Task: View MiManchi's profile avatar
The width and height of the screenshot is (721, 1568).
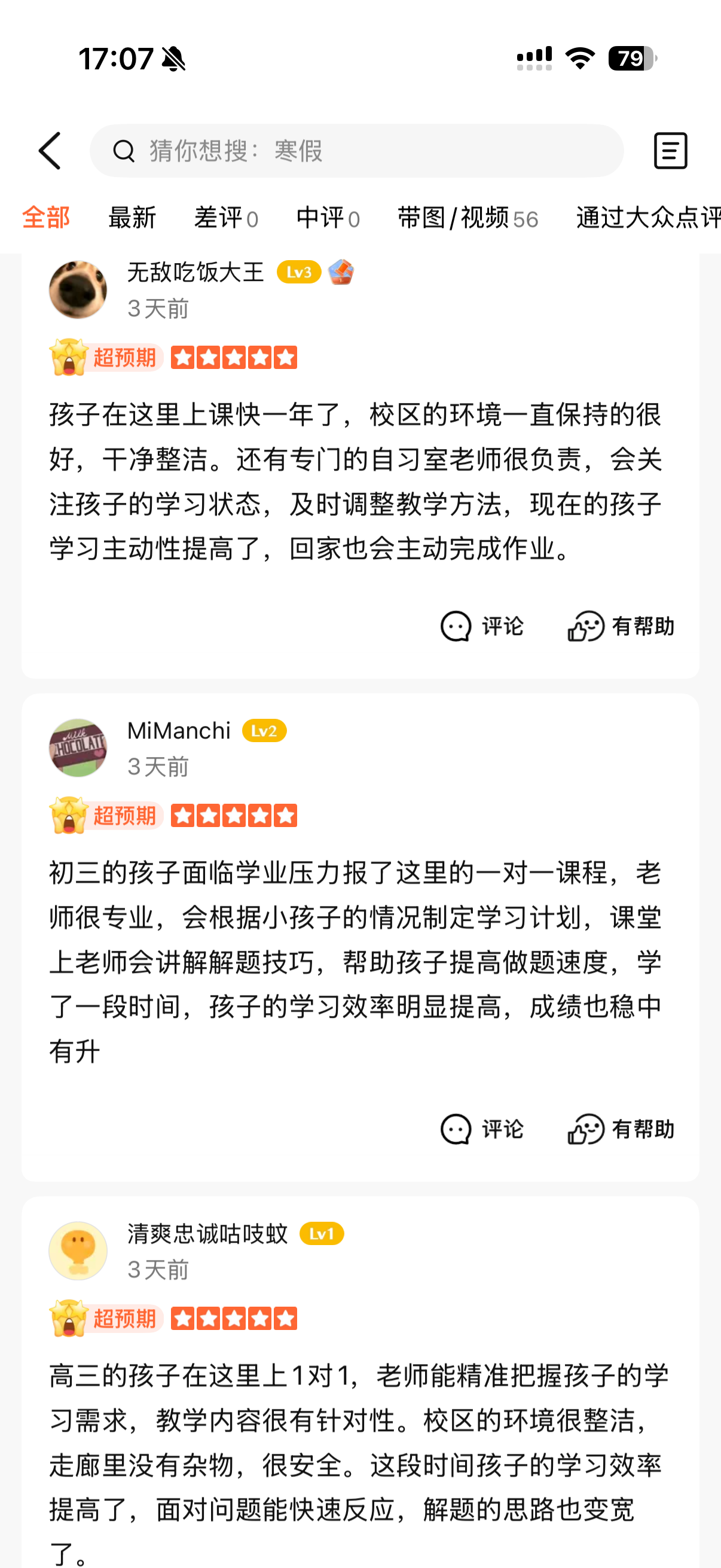Action: pos(78,748)
